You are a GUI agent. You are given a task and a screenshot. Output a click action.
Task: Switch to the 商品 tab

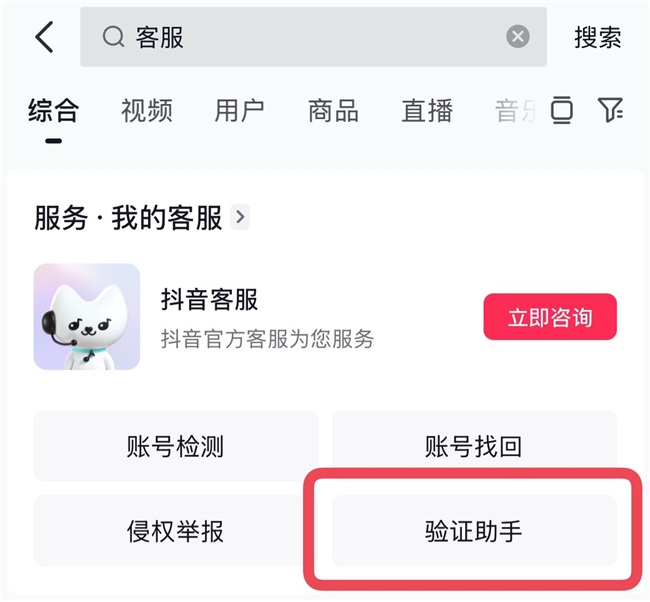[333, 110]
